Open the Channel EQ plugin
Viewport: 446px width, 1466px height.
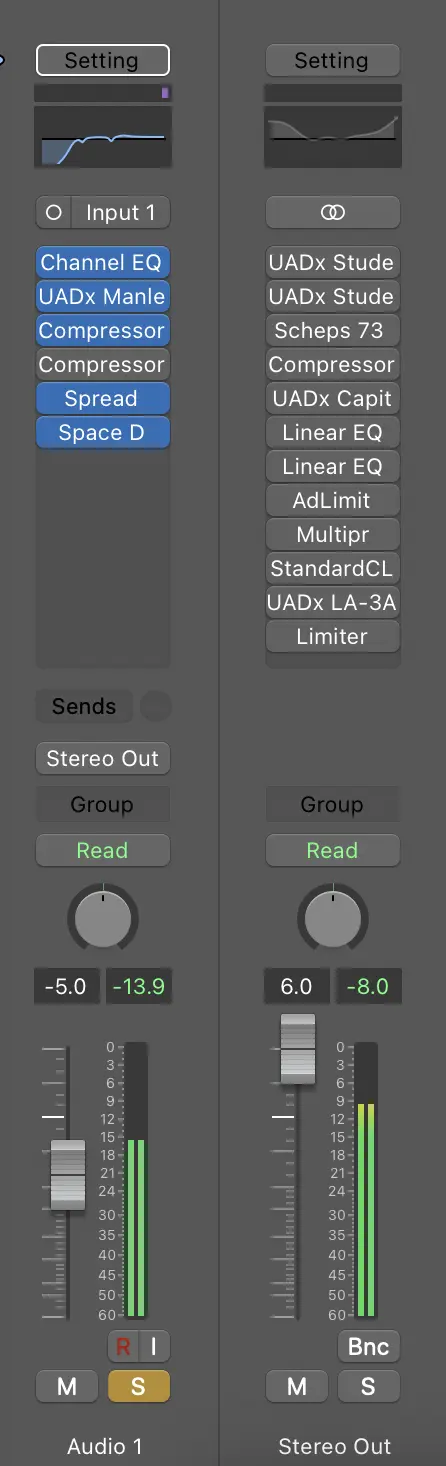coord(103,263)
